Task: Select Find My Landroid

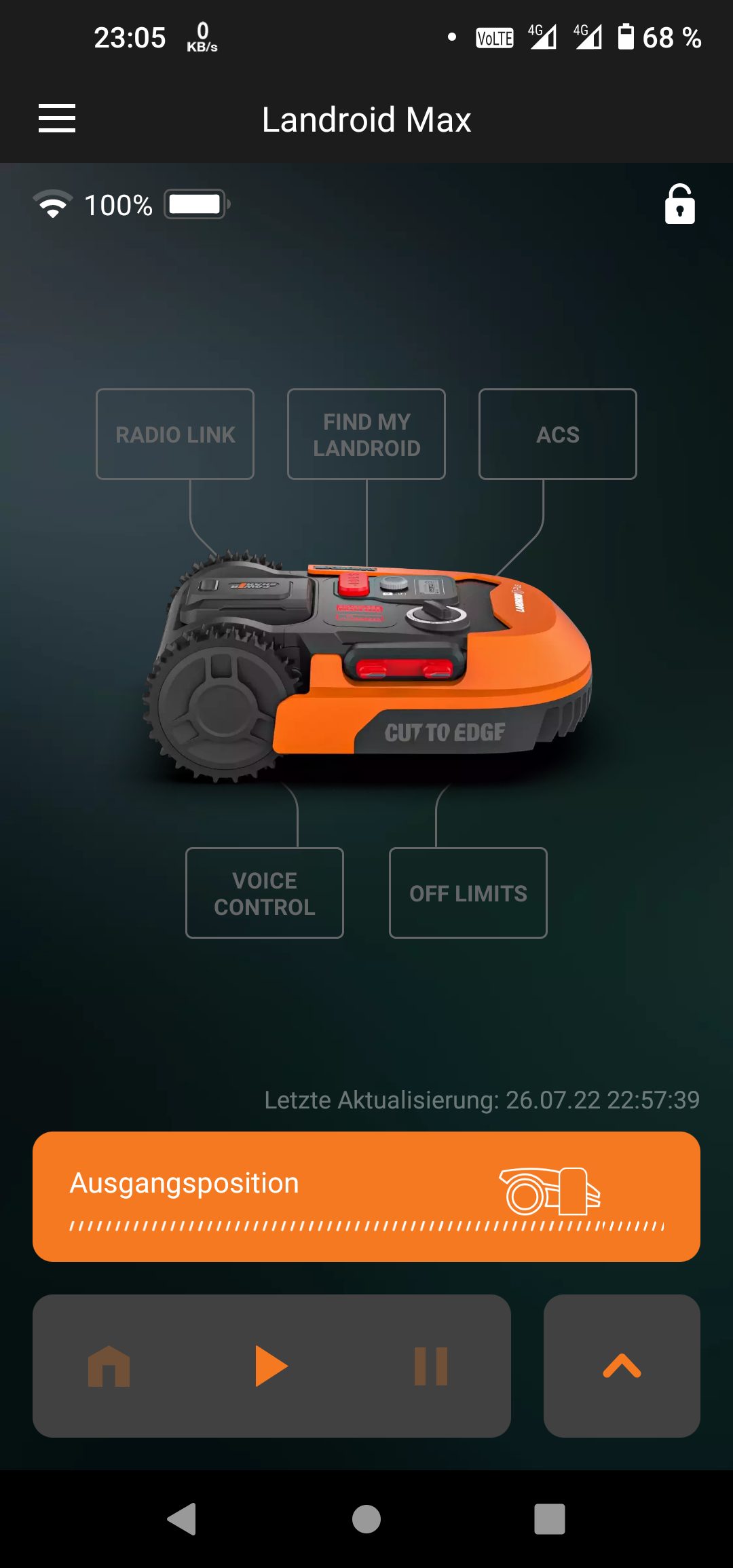Action: [x=366, y=434]
